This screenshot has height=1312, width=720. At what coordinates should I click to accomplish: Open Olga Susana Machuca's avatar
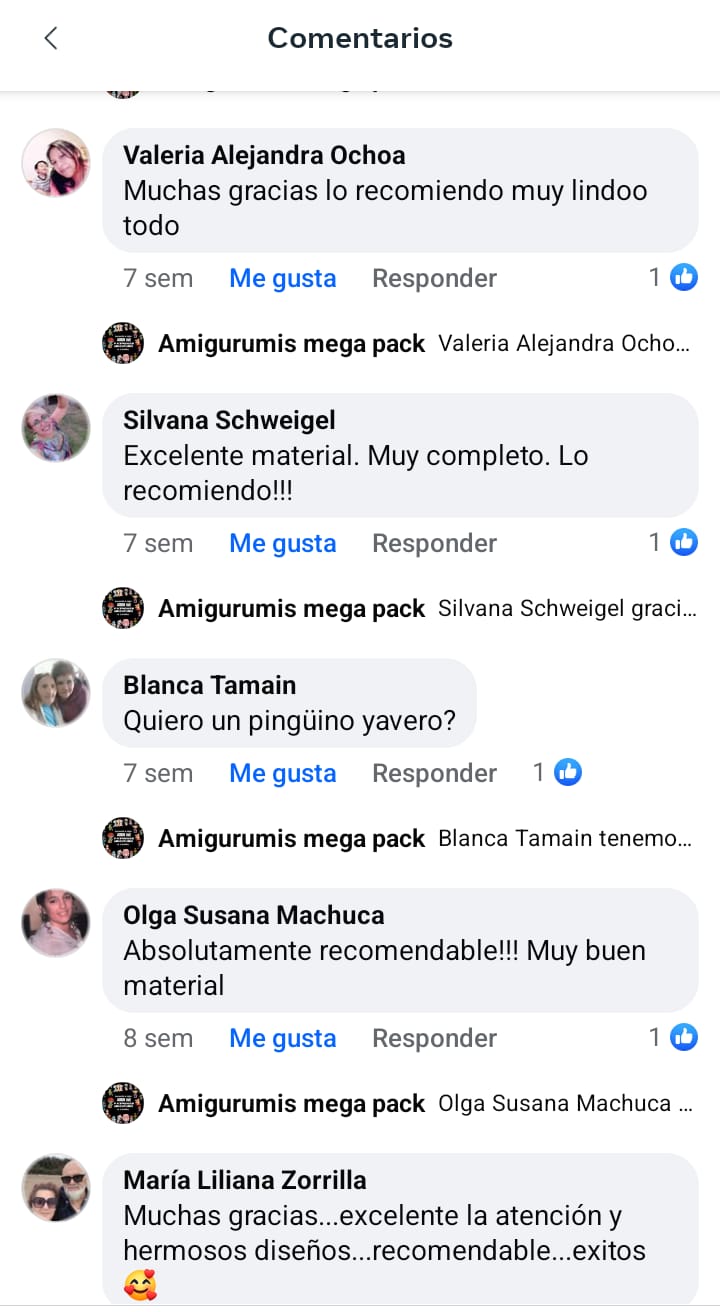pyautogui.click(x=56, y=922)
